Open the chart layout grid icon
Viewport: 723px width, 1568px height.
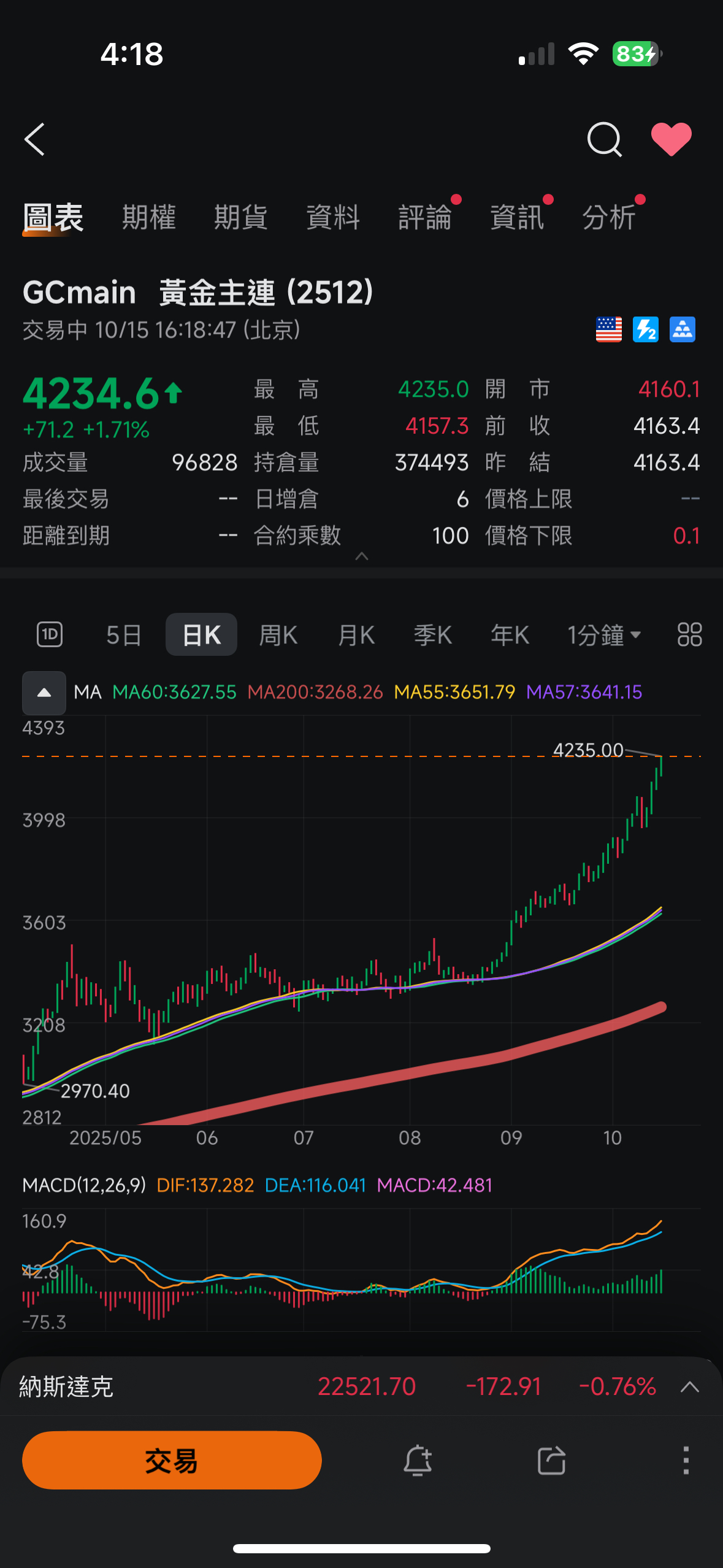pos(689,635)
